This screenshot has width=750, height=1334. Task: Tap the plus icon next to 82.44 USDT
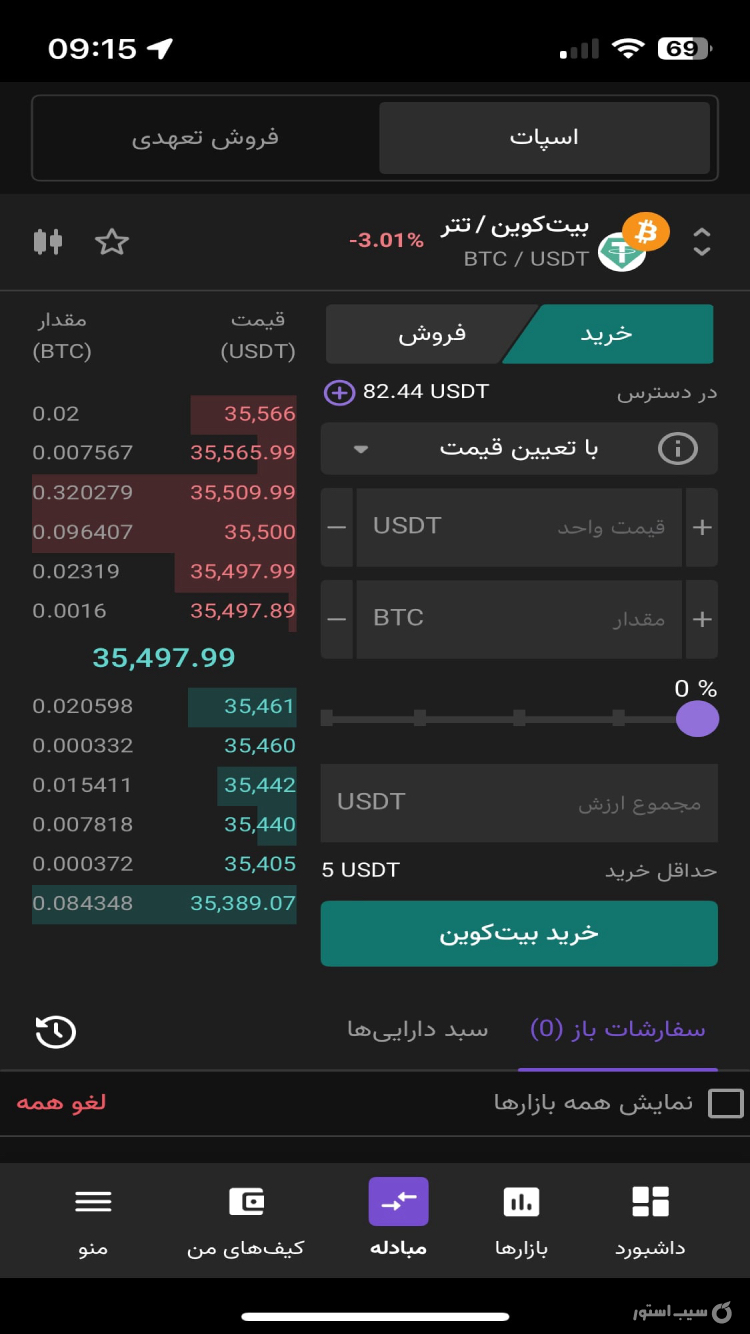(x=339, y=391)
